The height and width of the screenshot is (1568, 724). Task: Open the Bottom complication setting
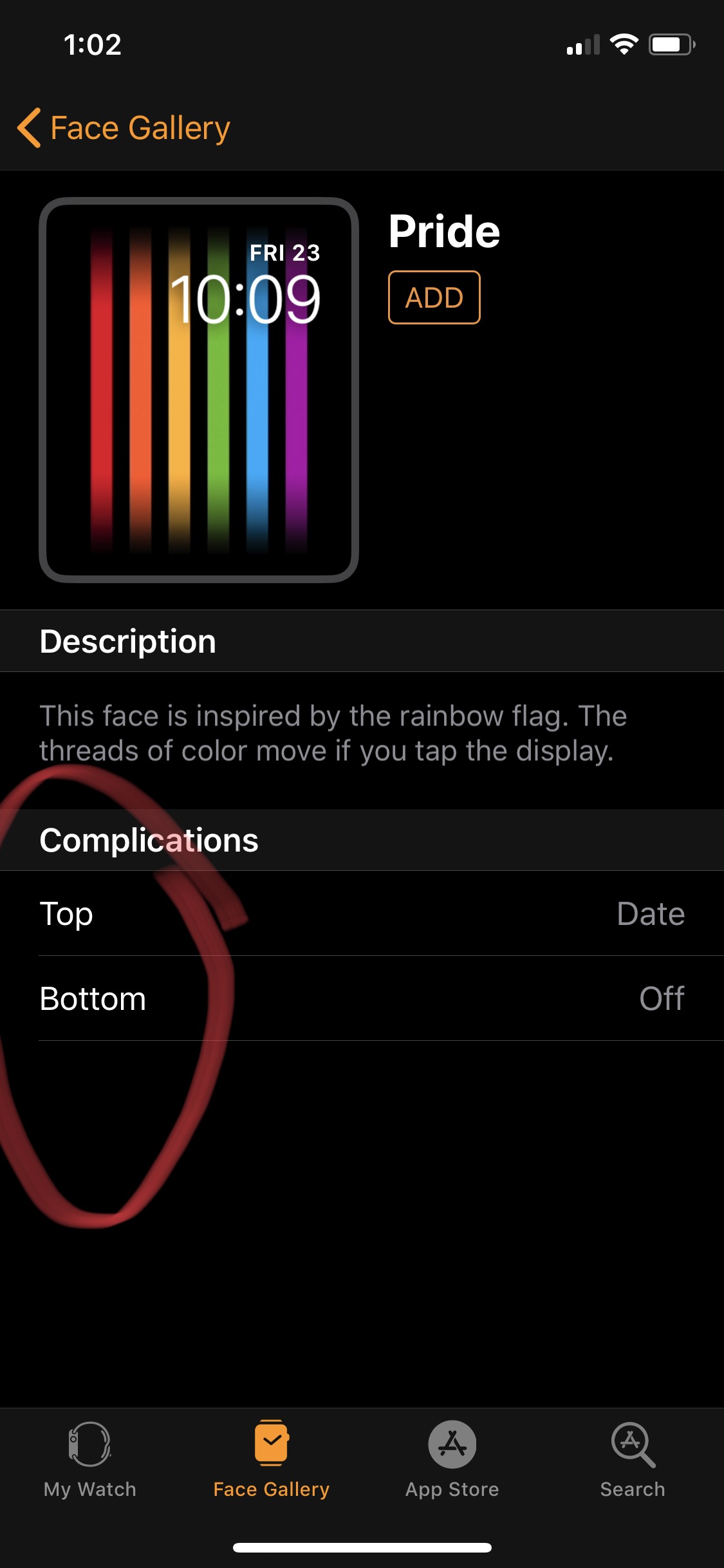[362, 998]
